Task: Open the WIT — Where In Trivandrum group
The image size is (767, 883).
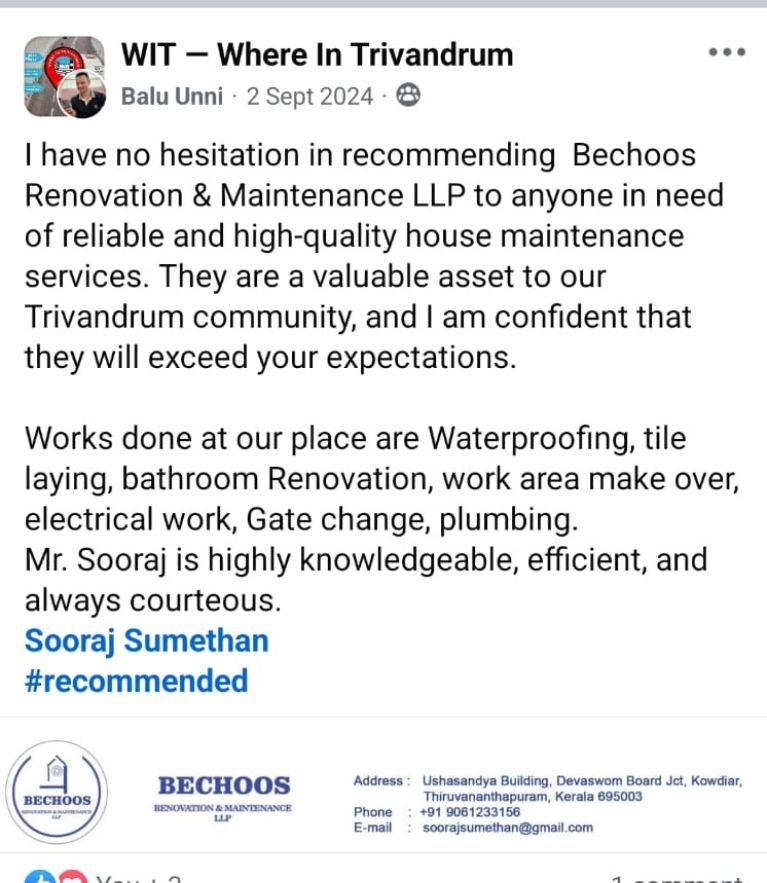Action: point(317,54)
